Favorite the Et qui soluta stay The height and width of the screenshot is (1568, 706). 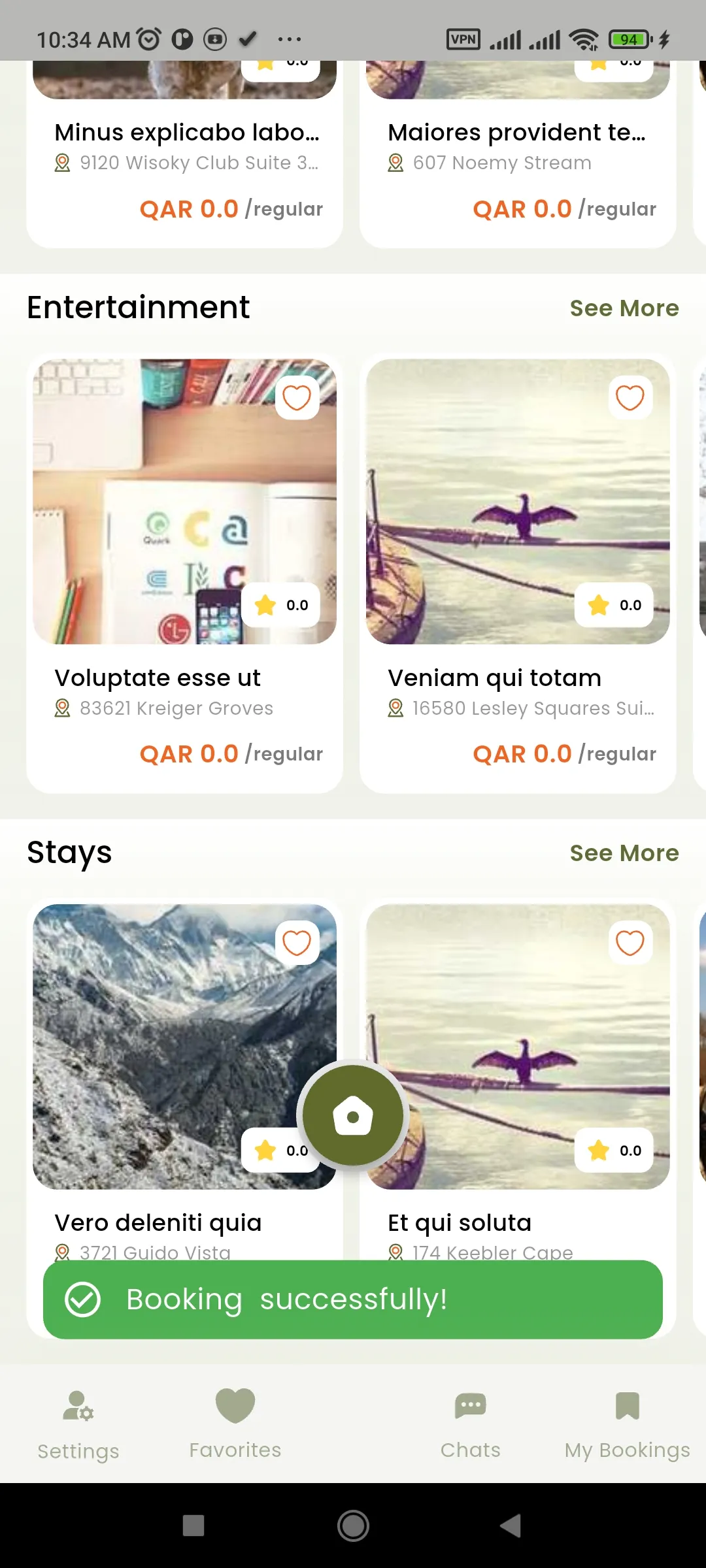pyautogui.click(x=630, y=943)
